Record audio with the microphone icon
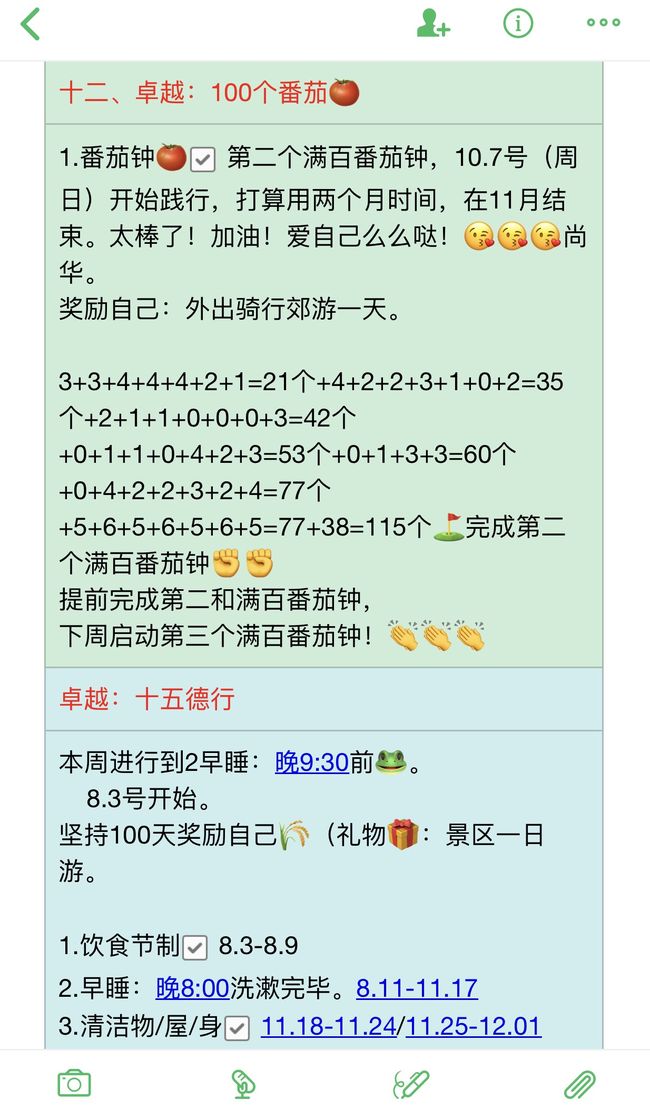The image size is (650, 1120). click(x=243, y=1084)
